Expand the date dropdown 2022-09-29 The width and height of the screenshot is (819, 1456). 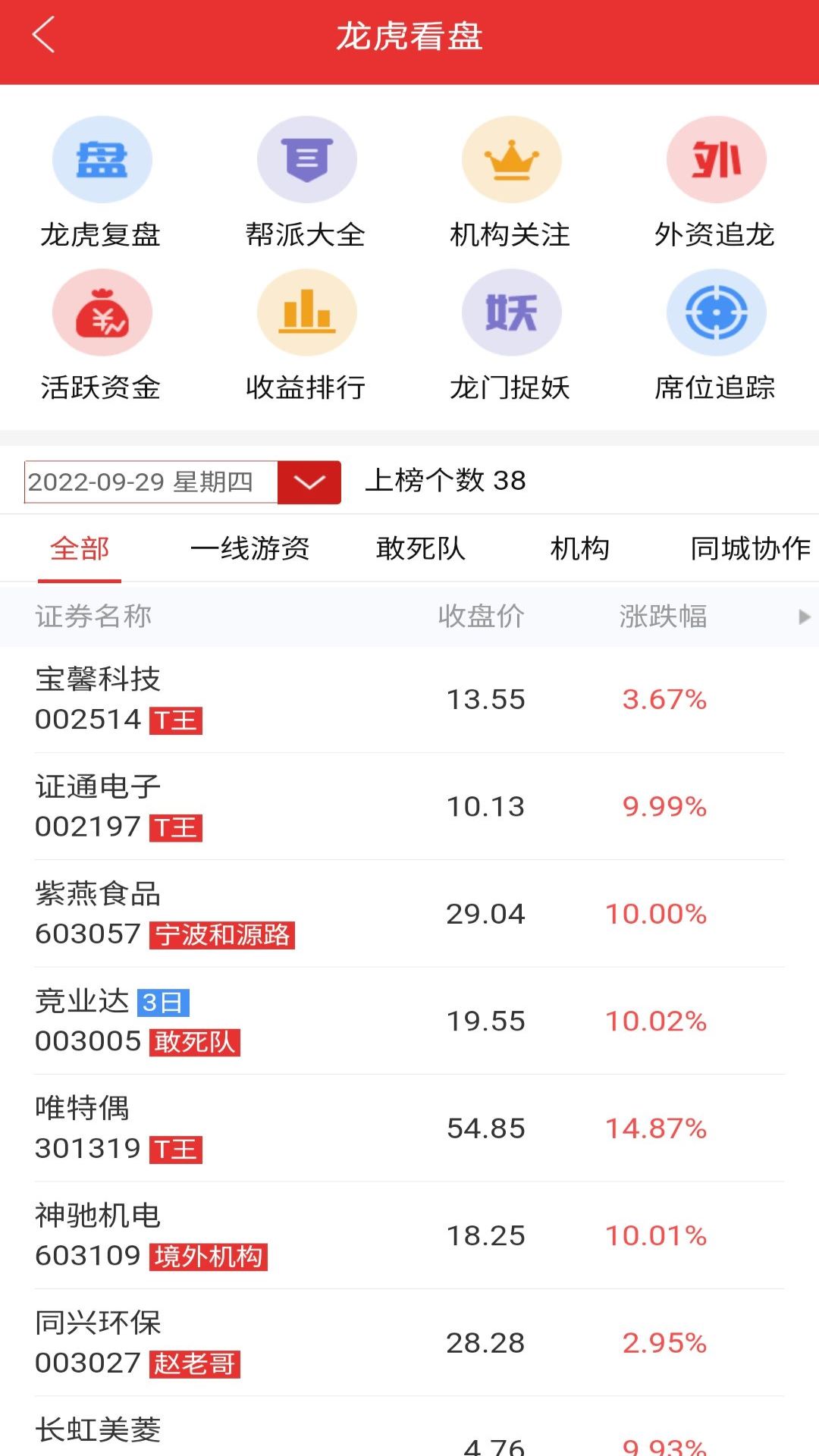pos(309,482)
